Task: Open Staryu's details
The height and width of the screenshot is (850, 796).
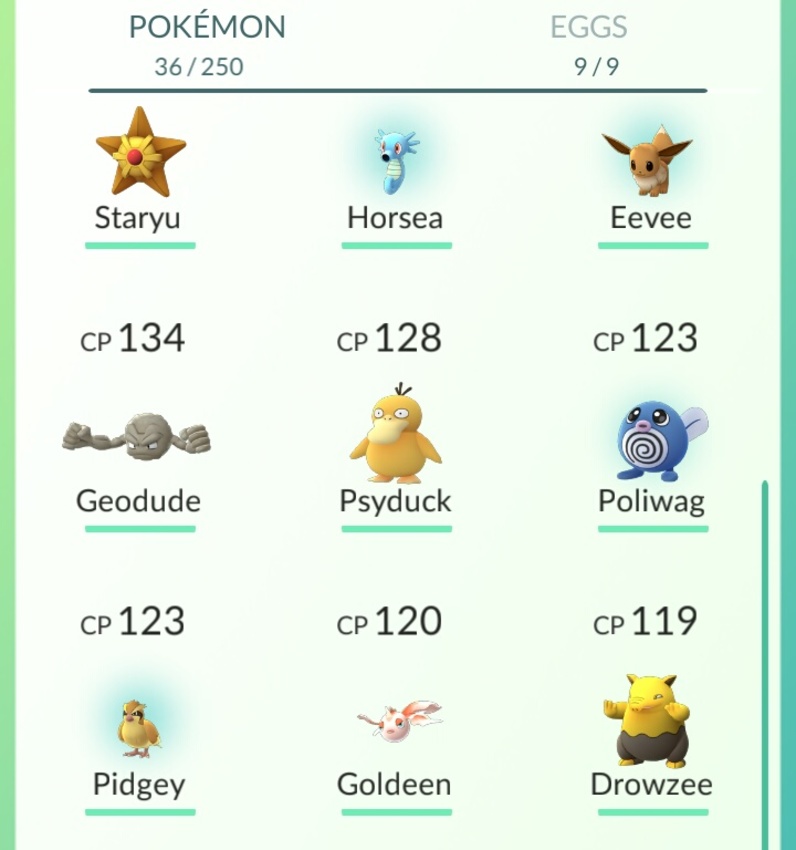Action: 140,166
